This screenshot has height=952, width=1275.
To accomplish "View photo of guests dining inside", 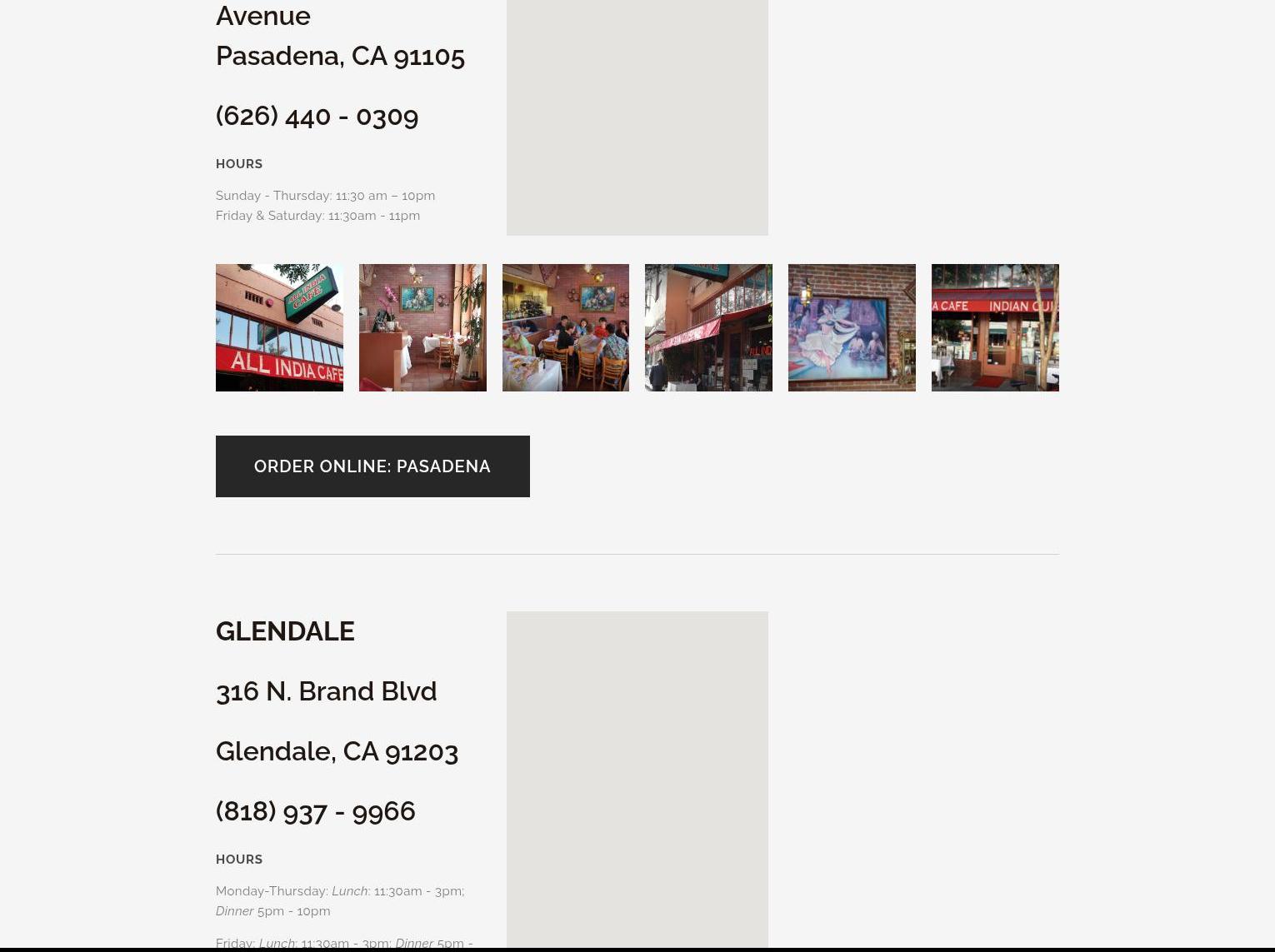I will coord(566,327).
